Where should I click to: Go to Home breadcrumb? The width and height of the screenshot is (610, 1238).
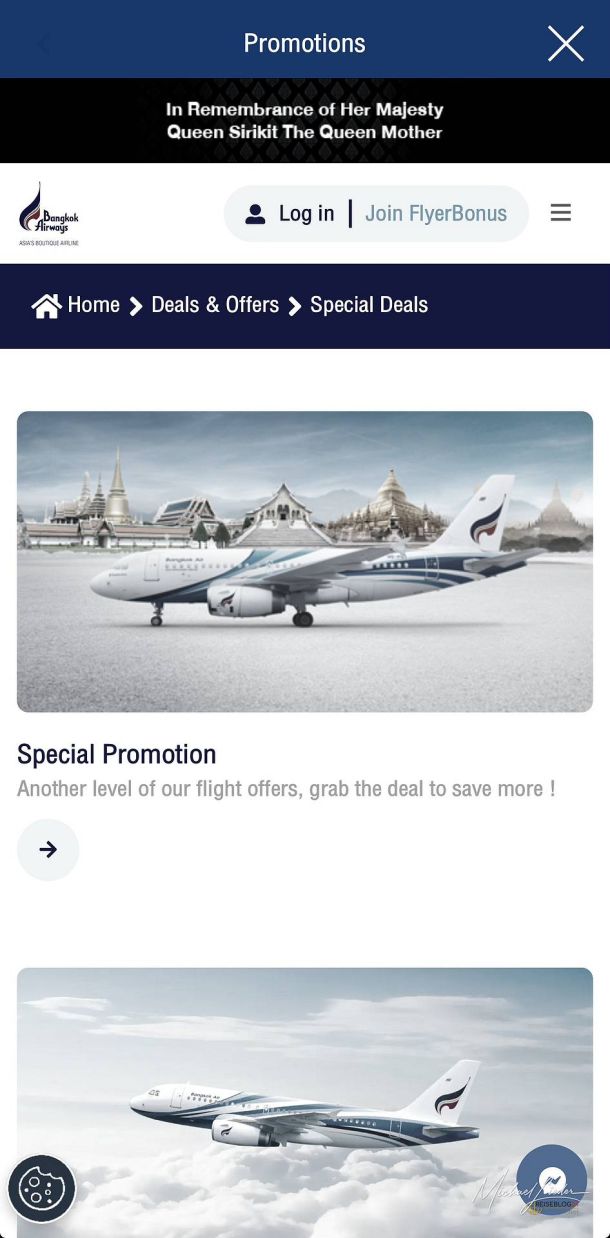(x=78, y=305)
